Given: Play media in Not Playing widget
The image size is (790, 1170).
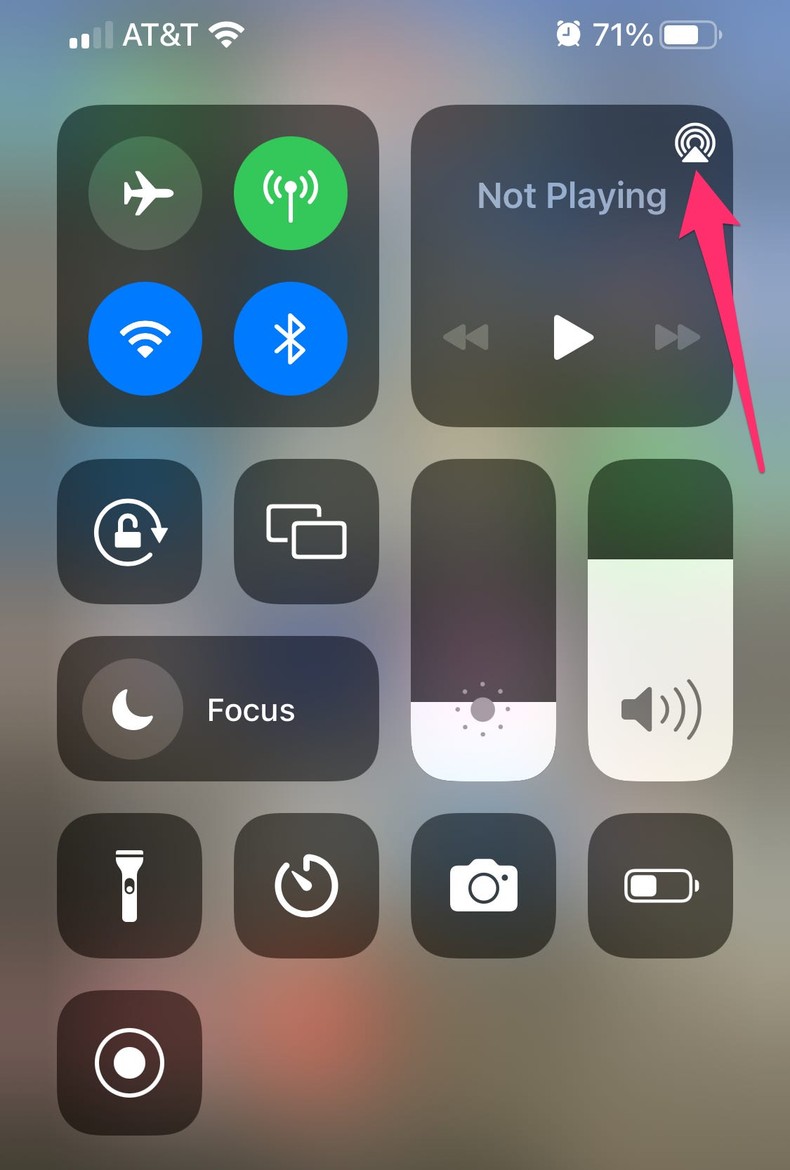Looking at the screenshot, I should [x=572, y=338].
